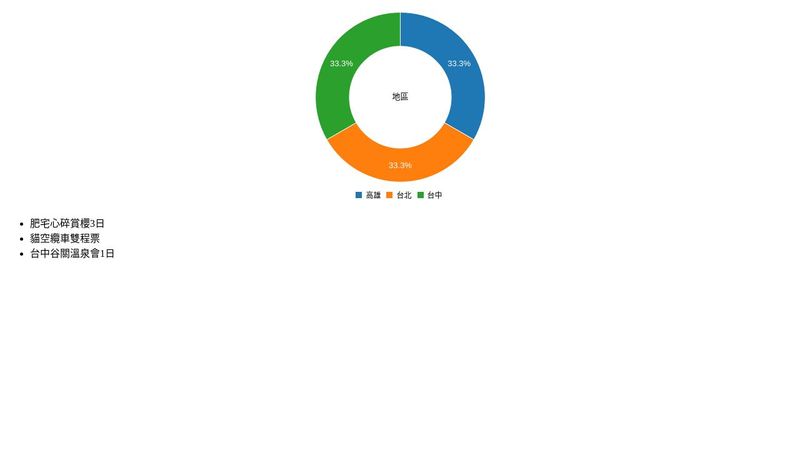This screenshot has width=800, height=450.
Task: Toggle the 台北 legend entry
Action: (x=399, y=195)
